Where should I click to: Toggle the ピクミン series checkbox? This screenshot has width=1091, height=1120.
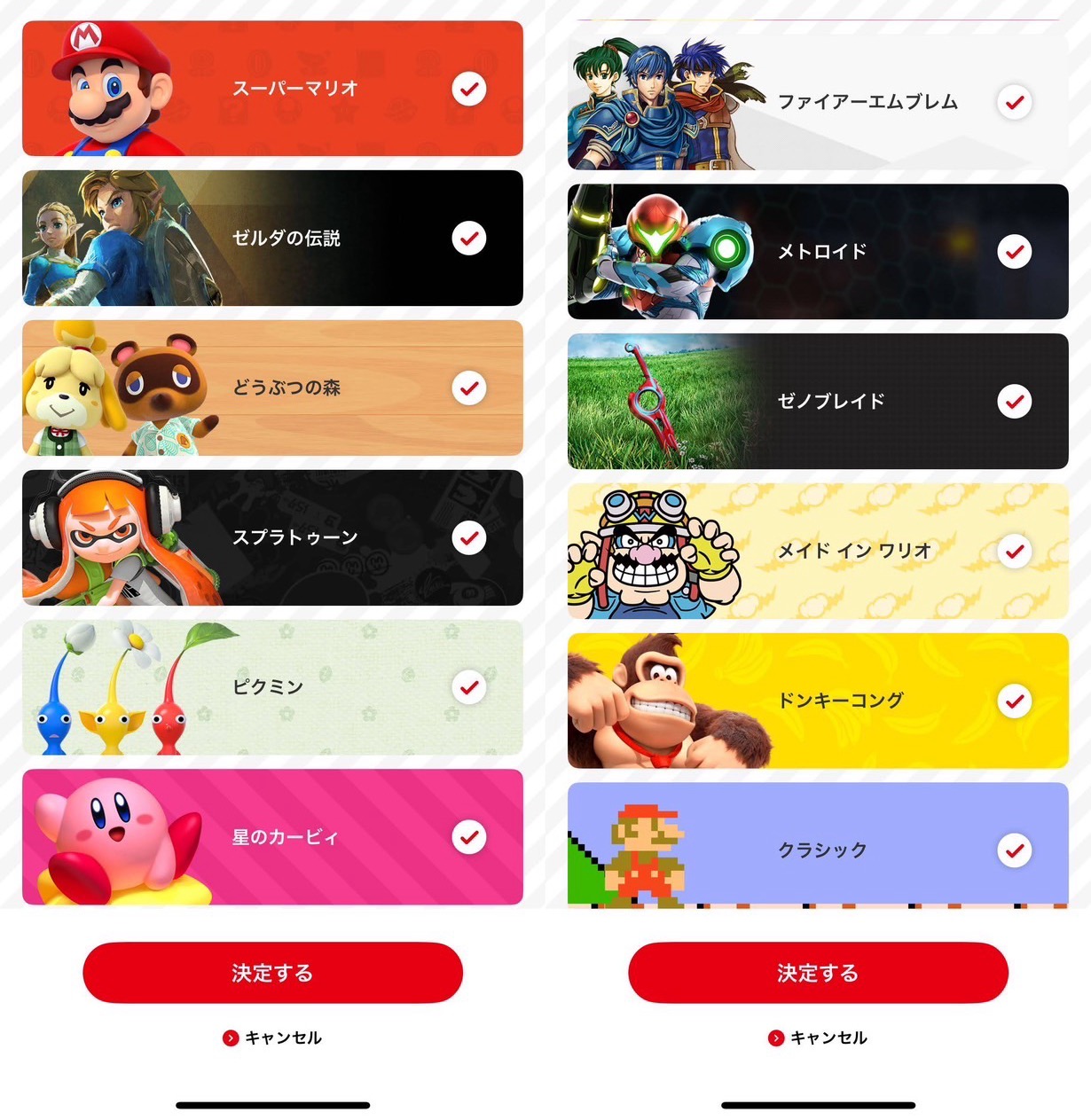468,687
